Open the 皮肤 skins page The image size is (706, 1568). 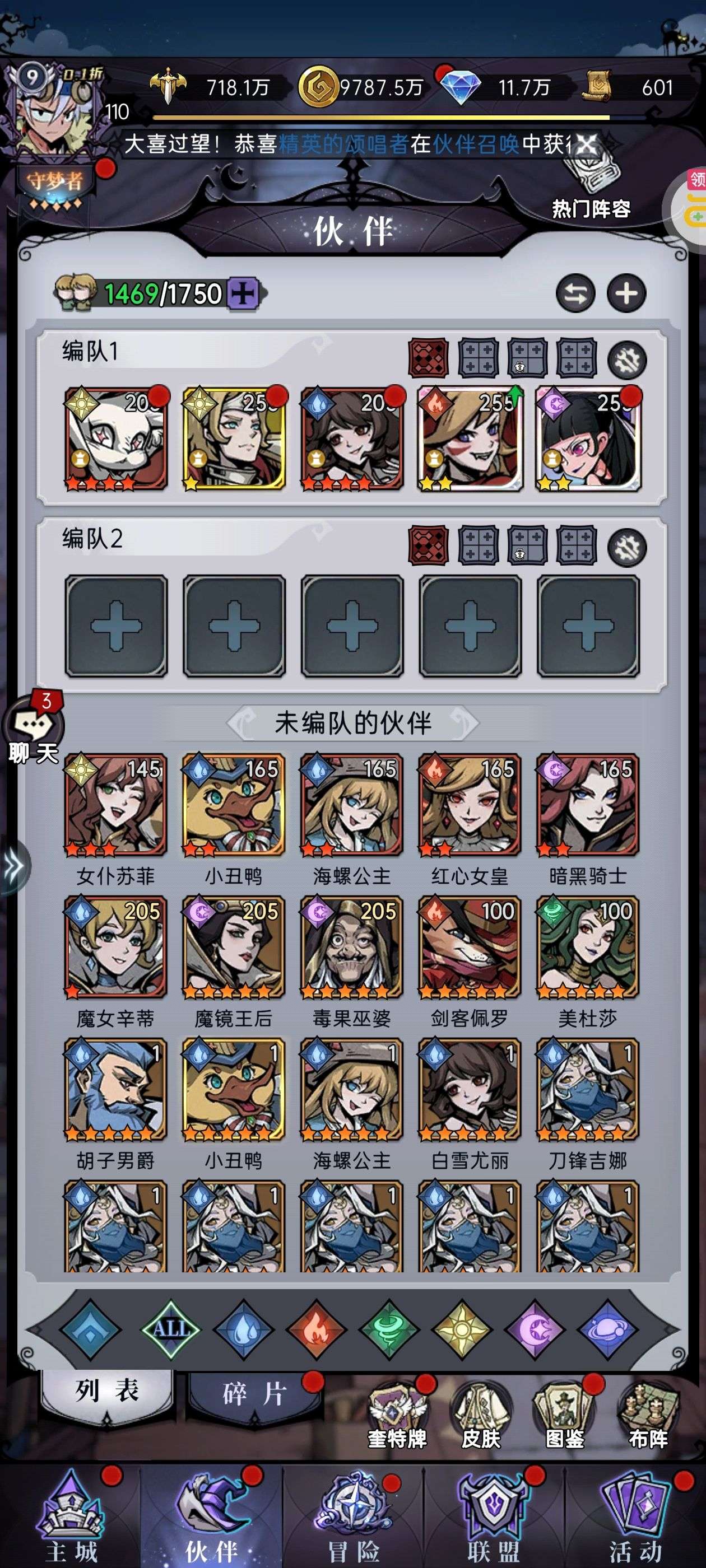(481, 1413)
